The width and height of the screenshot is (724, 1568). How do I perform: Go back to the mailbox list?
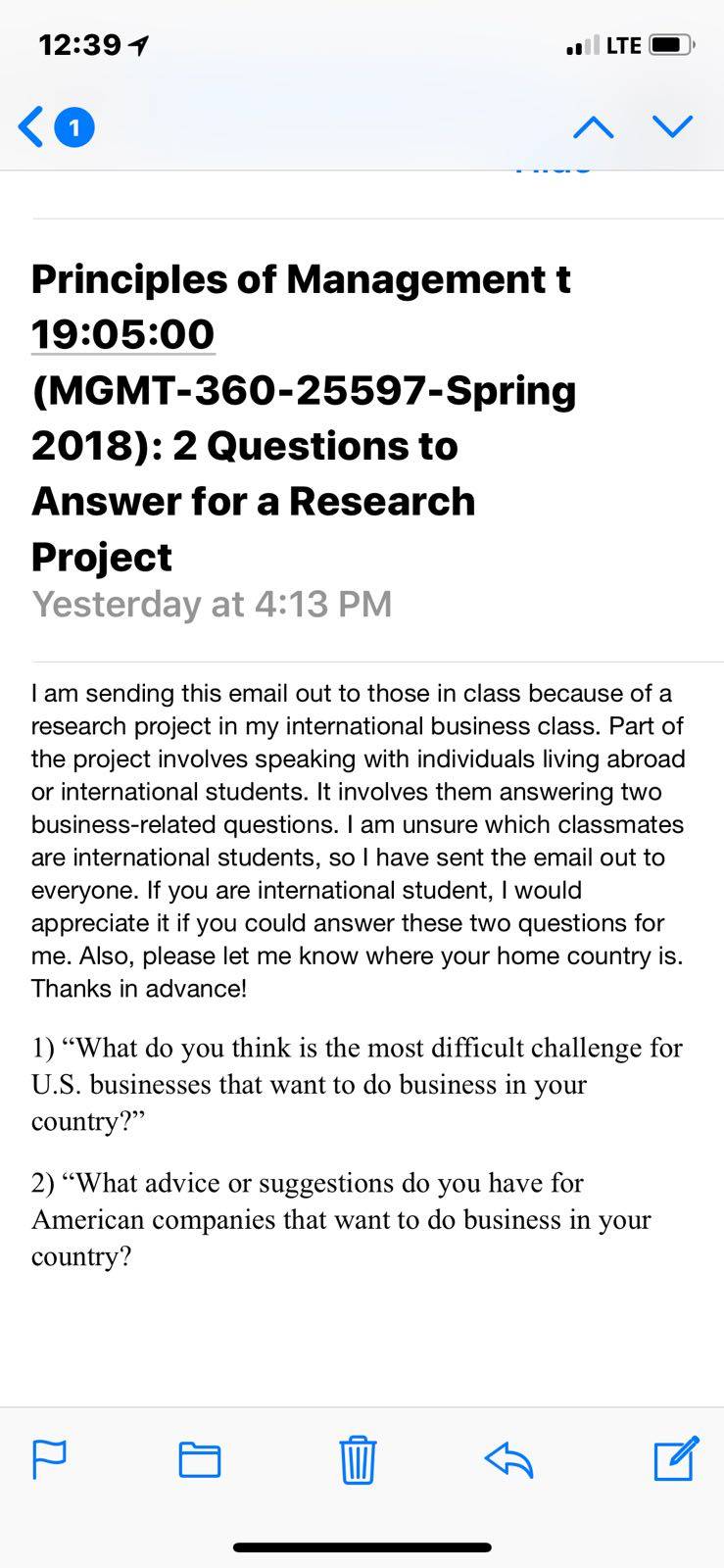55,127
